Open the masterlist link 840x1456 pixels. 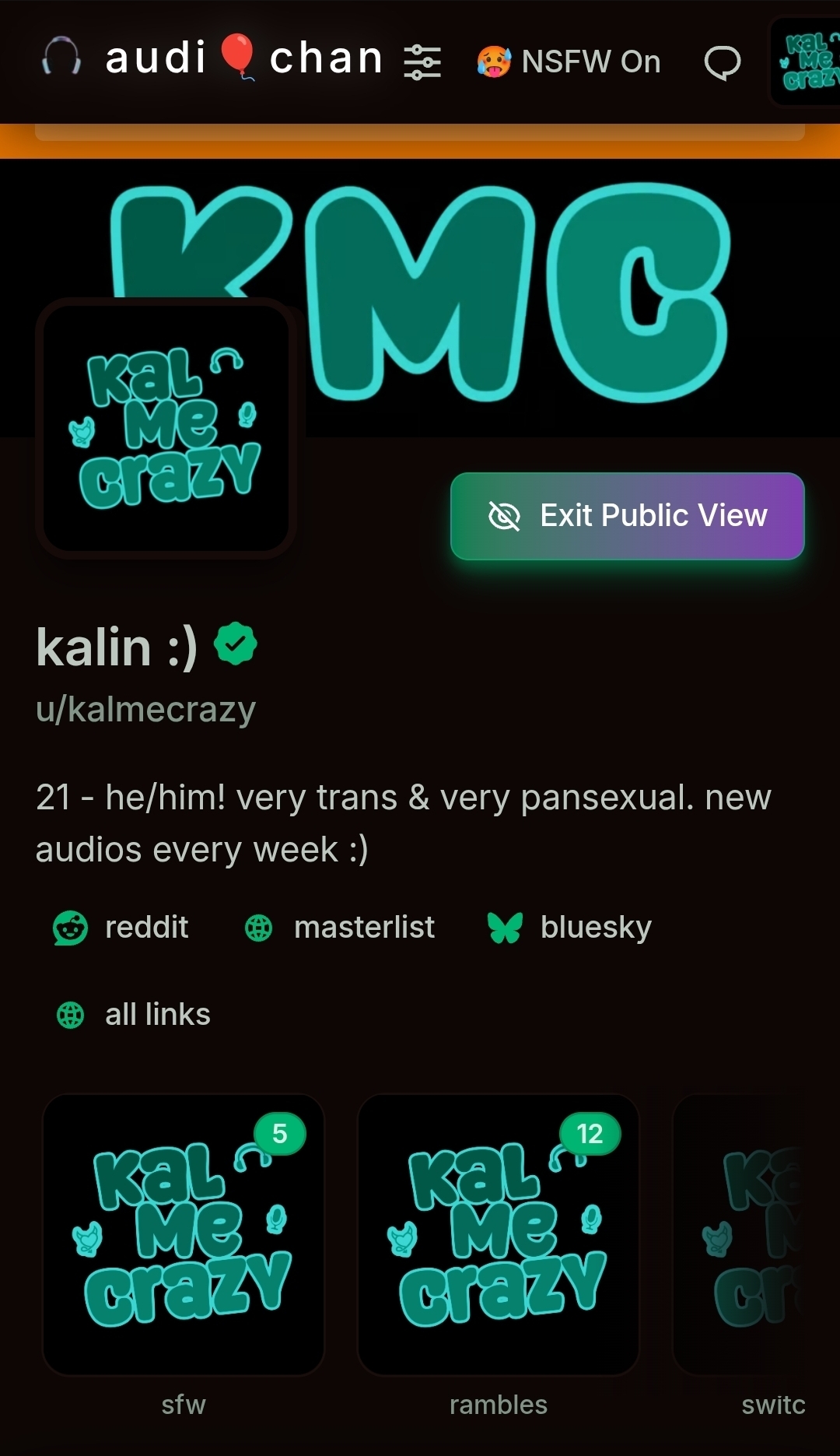[x=340, y=928]
